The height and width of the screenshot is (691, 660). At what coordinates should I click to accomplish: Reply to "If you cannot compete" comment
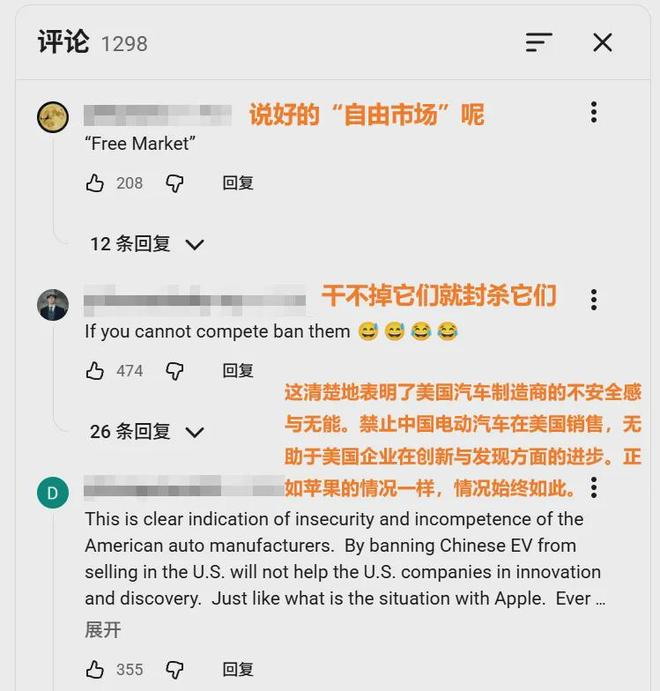(x=238, y=371)
